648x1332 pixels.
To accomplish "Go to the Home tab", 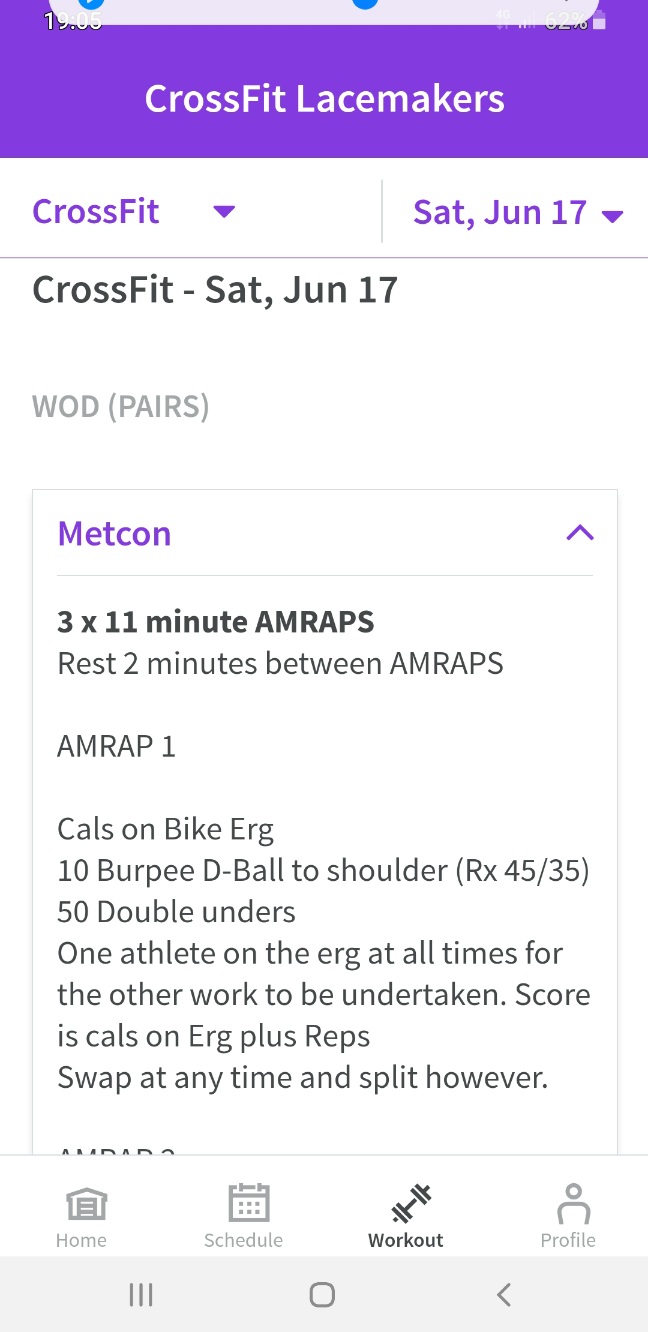I will click(81, 1215).
